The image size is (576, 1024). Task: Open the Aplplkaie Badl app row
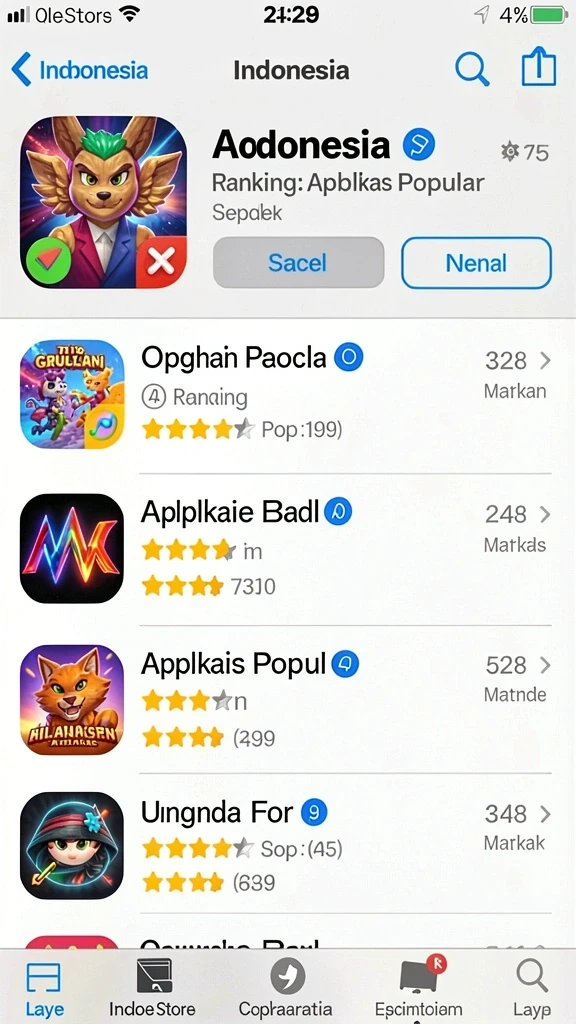click(x=288, y=549)
